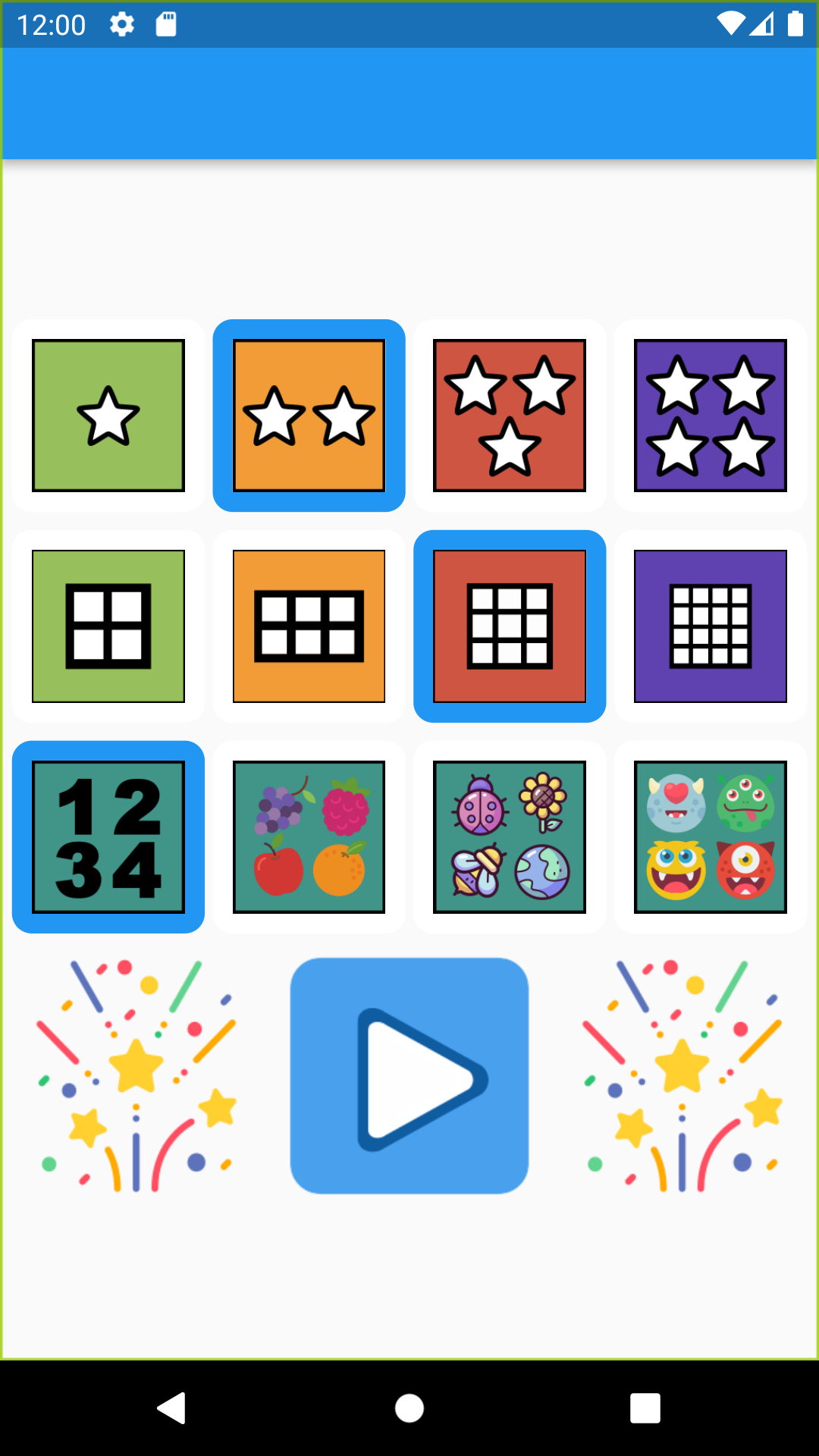Screen dimensions: 819x1456
Task: Choose the numbers 1234 theme
Action: [x=108, y=837]
